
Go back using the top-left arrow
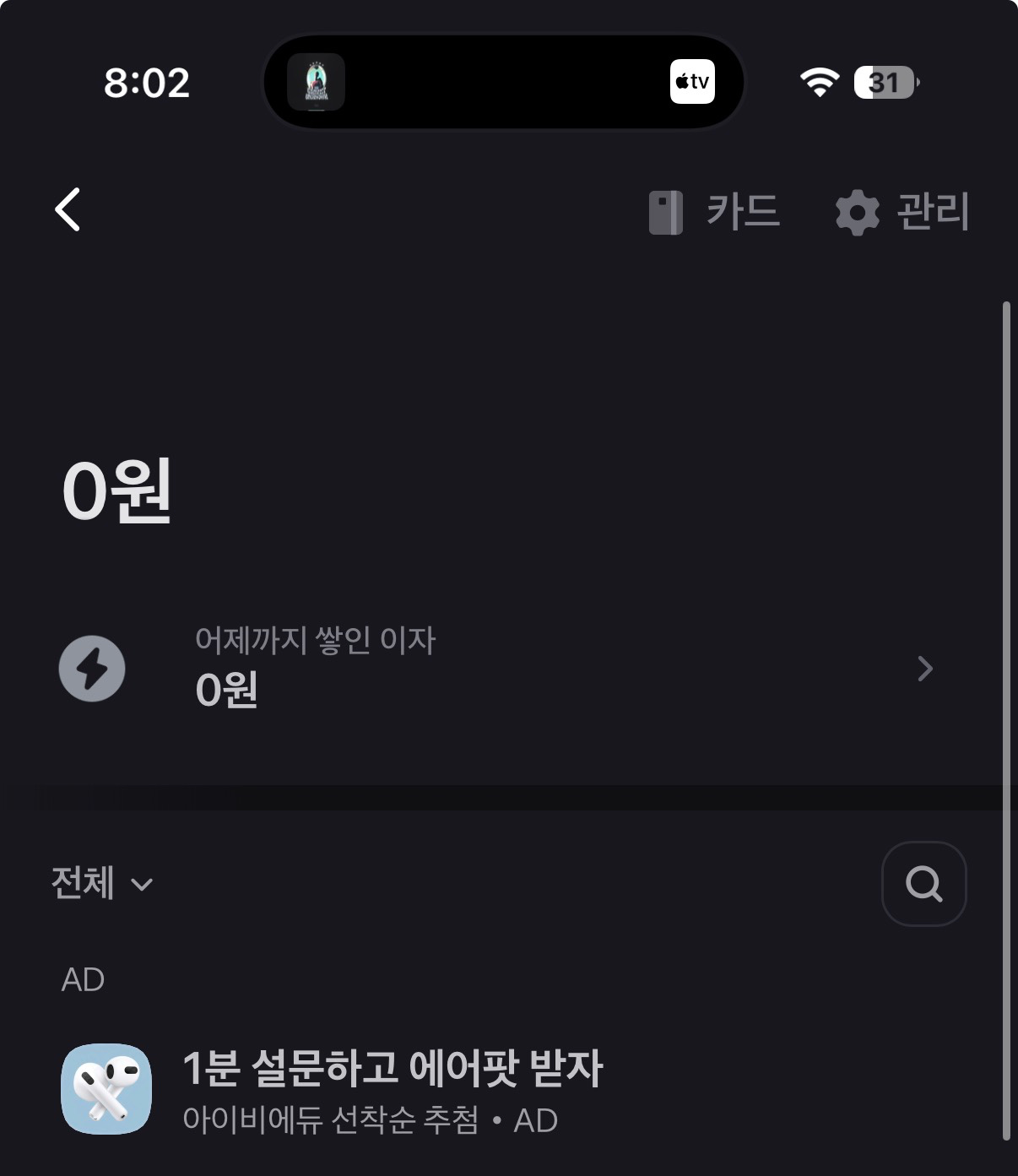(x=68, y=209)
